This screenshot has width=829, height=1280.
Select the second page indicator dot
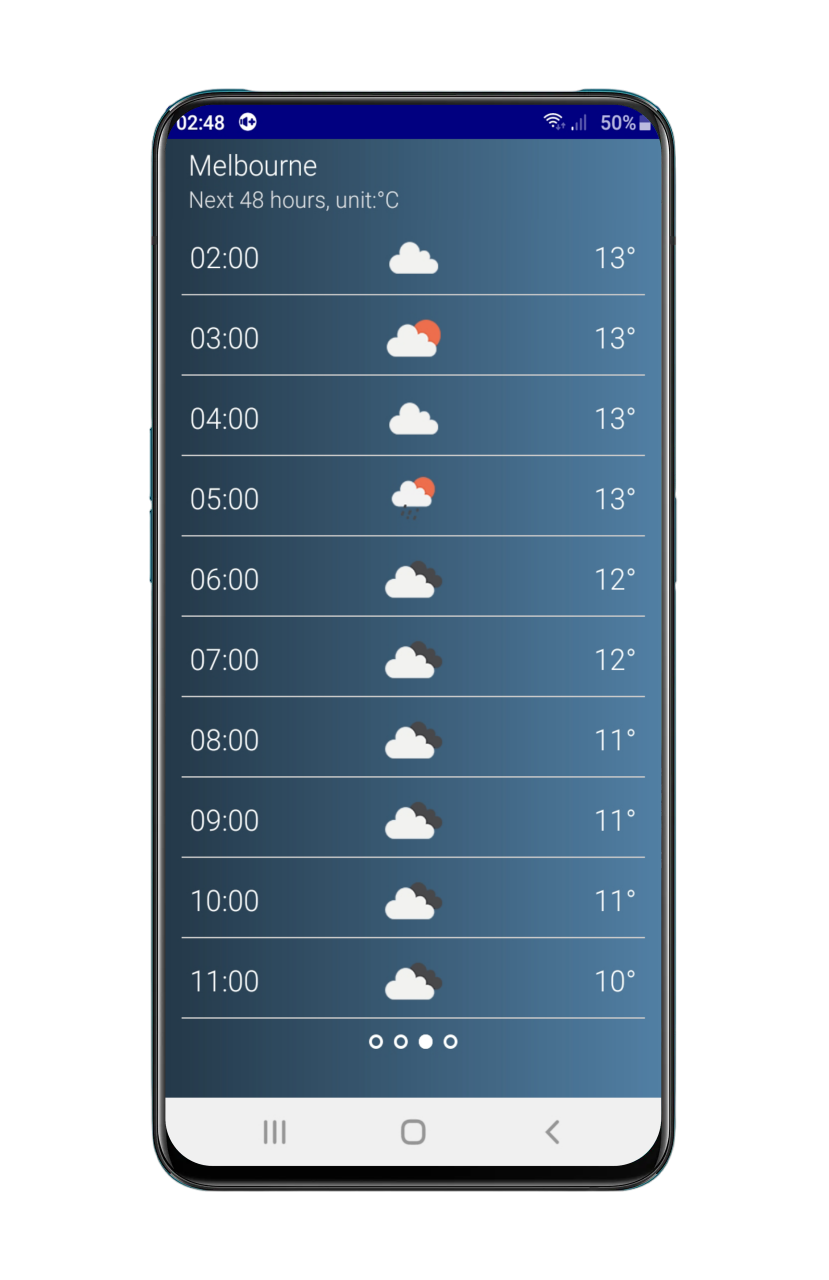401,1042
